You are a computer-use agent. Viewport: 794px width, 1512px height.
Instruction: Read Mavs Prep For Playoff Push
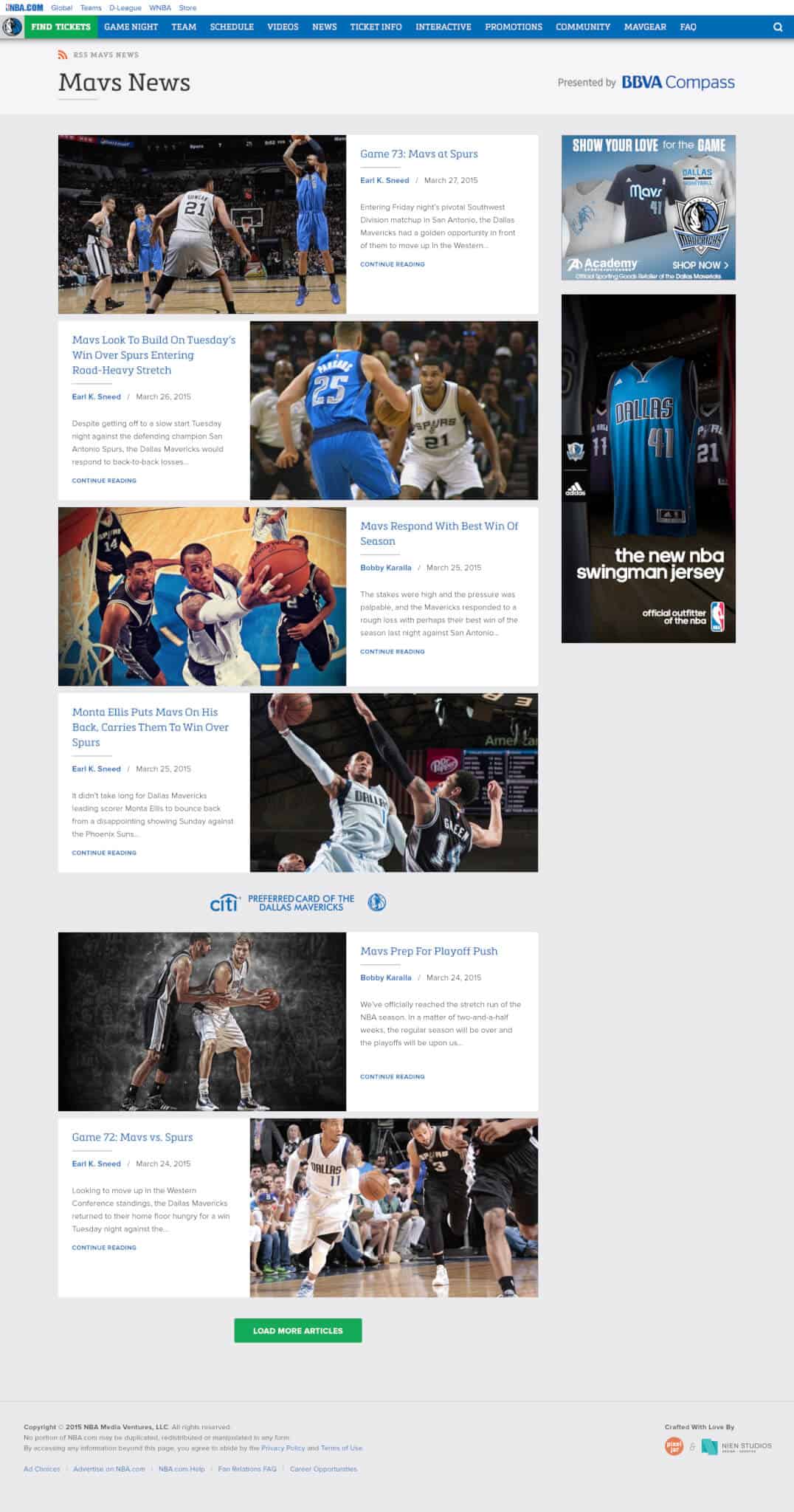429,951
